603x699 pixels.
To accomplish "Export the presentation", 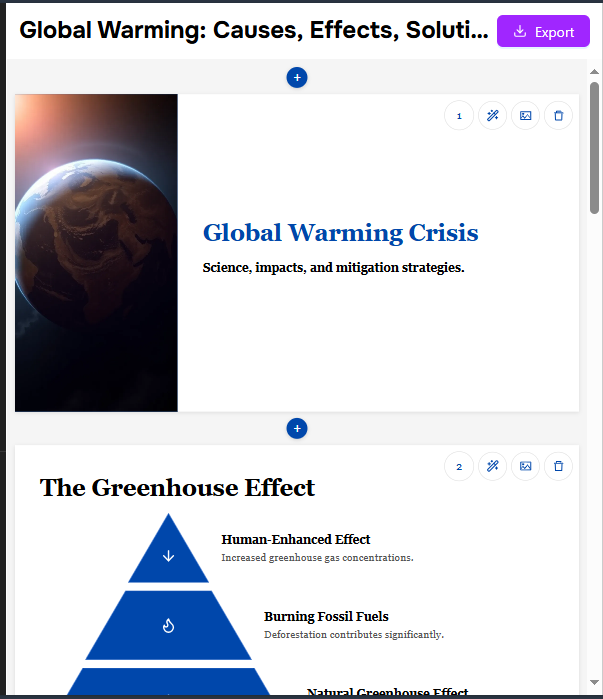I will click(x=544, y=32).
